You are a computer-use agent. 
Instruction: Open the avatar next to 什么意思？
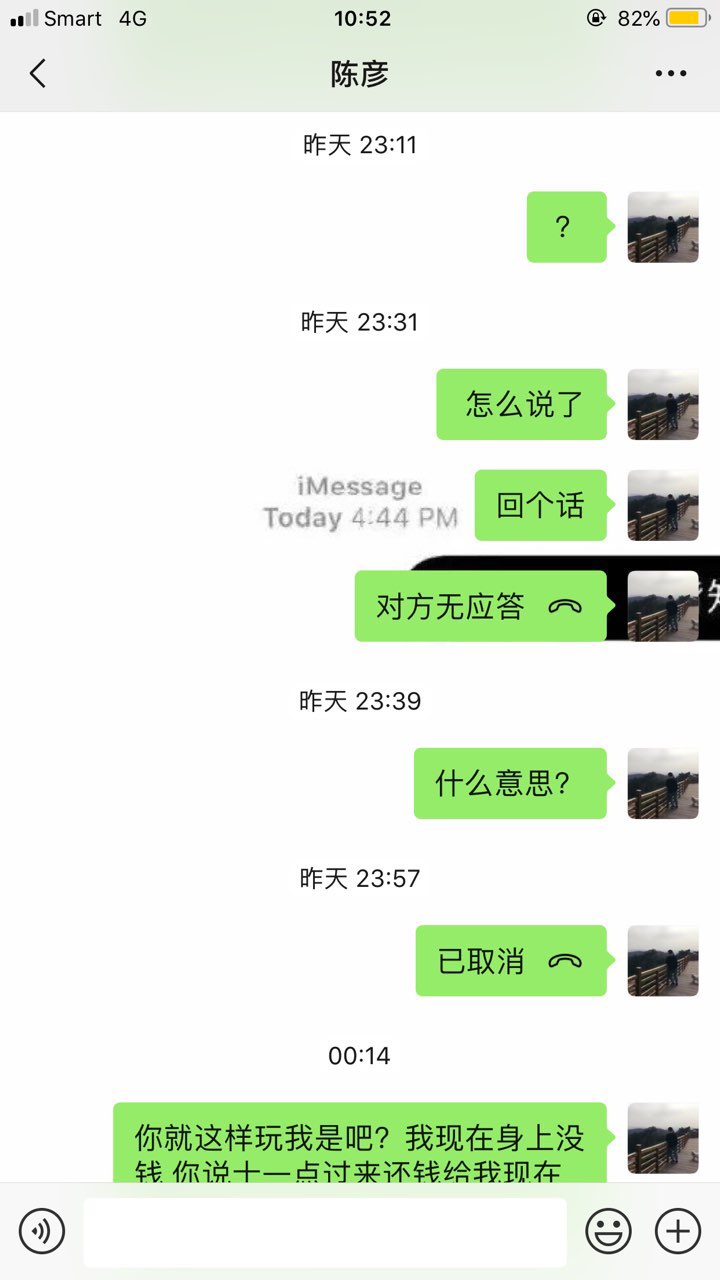coord(662,783)
